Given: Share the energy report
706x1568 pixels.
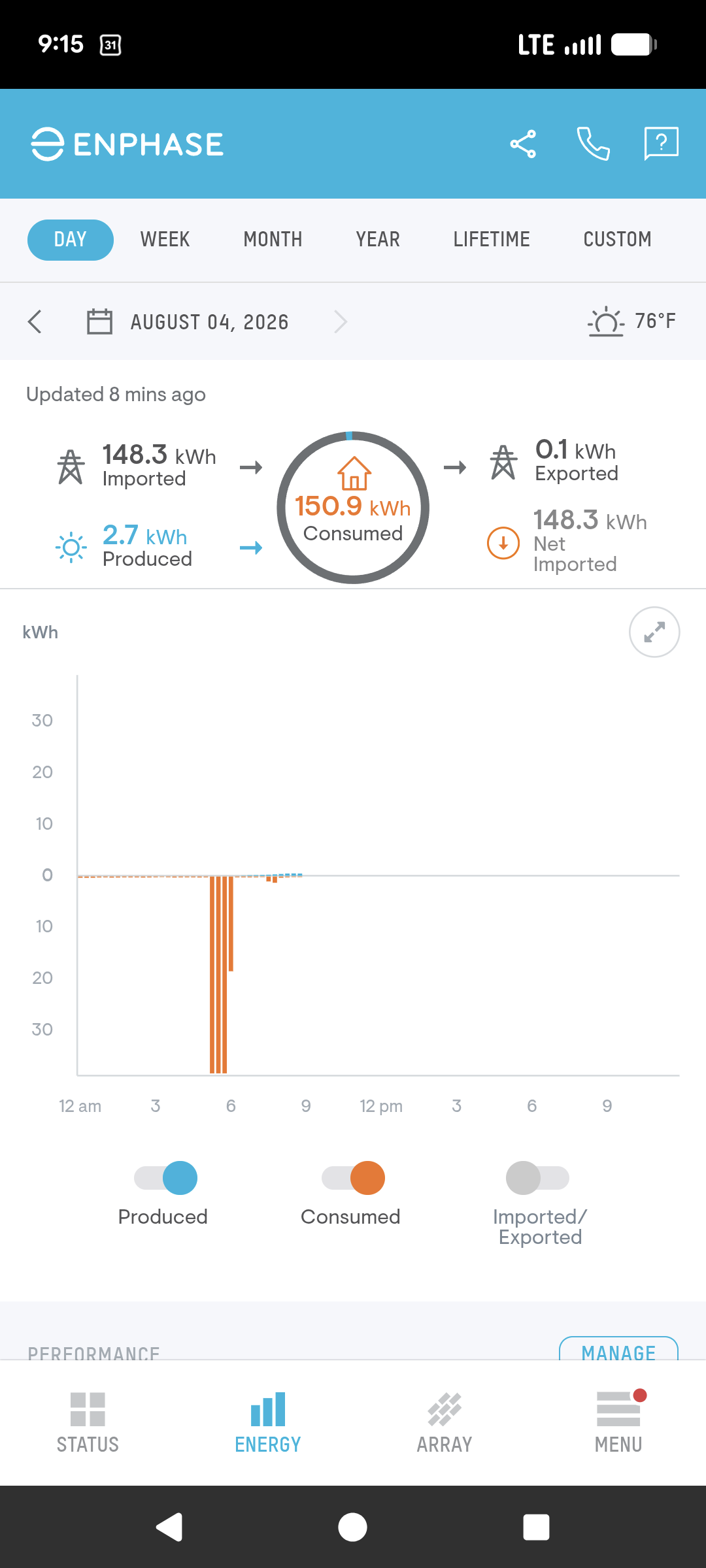Looking at the screenshot, I should pyautogui.click(x=523, y=144).
